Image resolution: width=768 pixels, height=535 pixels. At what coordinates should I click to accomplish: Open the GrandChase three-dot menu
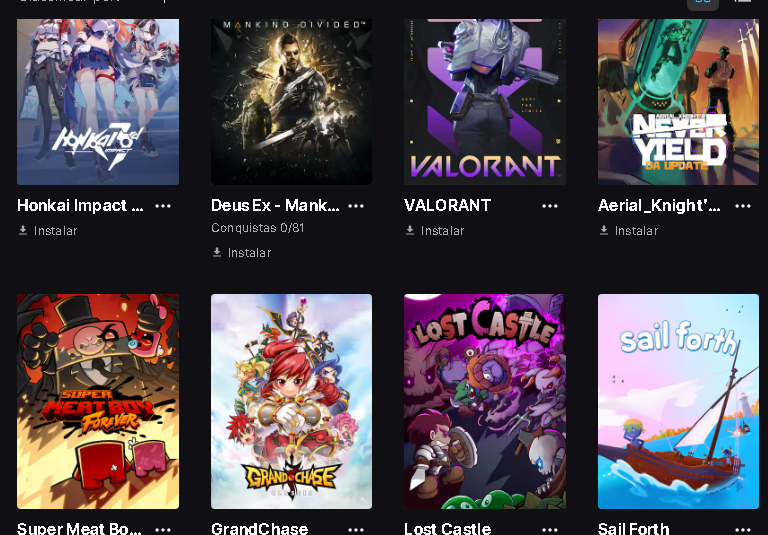point(356,528)
